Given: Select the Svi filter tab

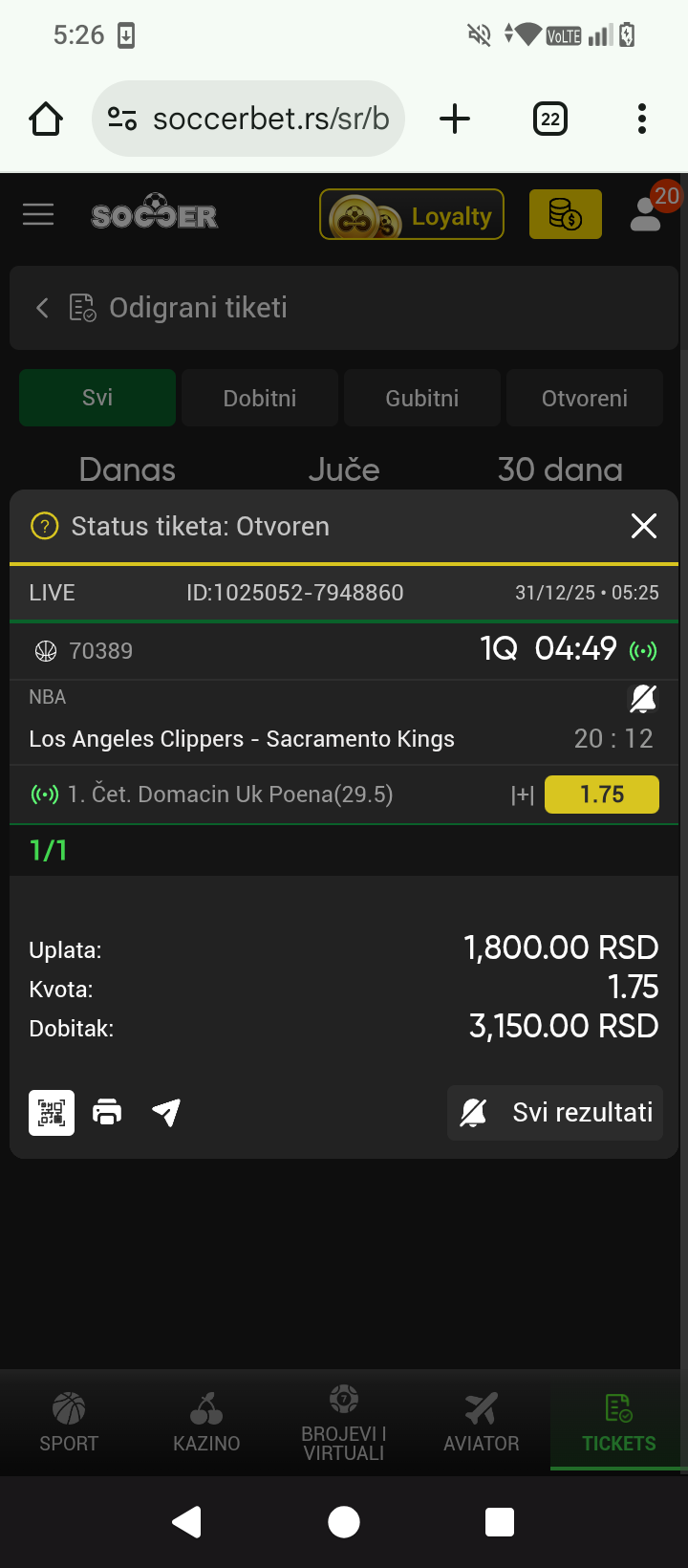Looking at the screenshot, I should (97, 398).
